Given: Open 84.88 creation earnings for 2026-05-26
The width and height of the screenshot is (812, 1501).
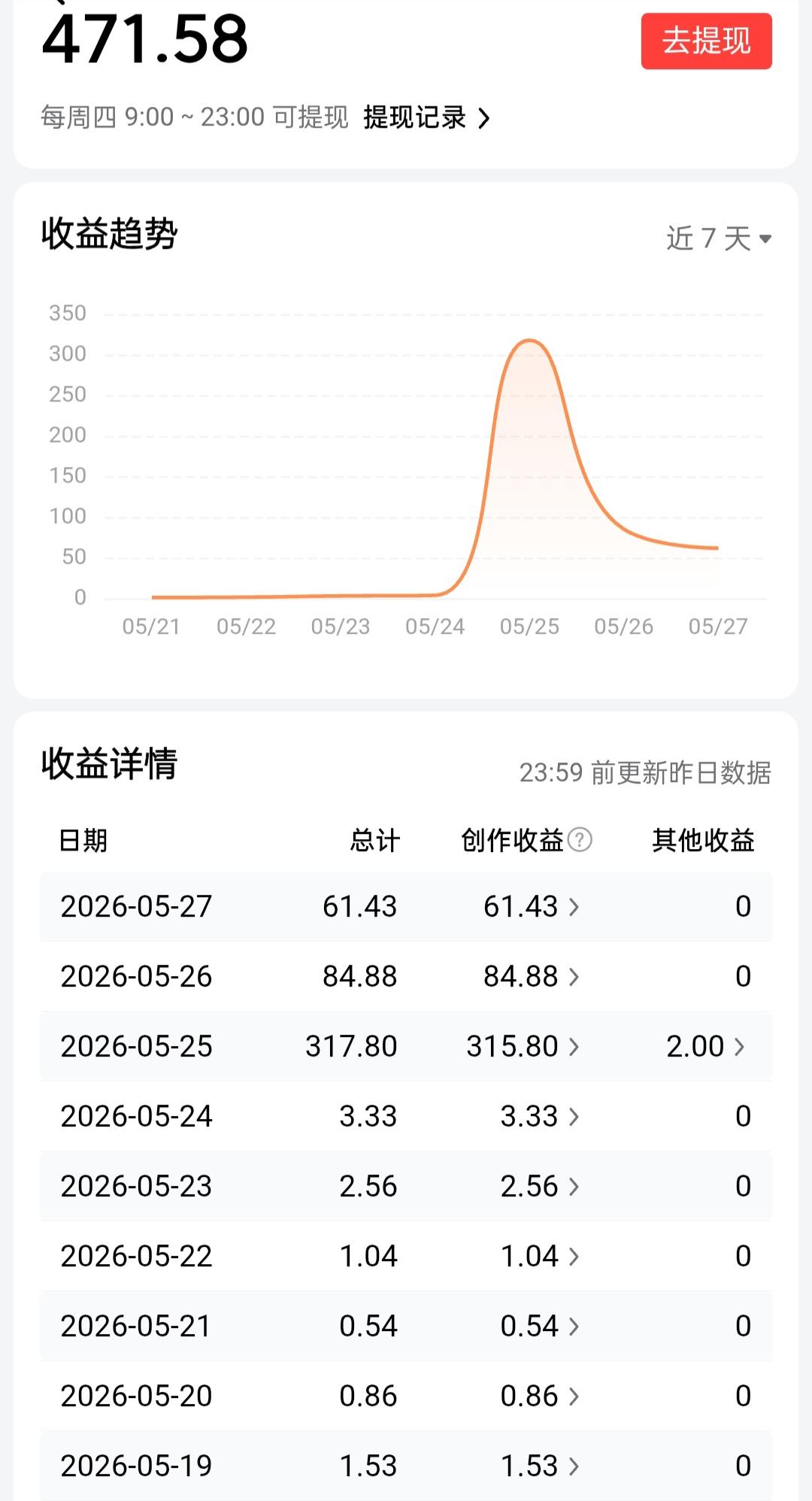Looking at the screenshot, I should click(531, 976).
